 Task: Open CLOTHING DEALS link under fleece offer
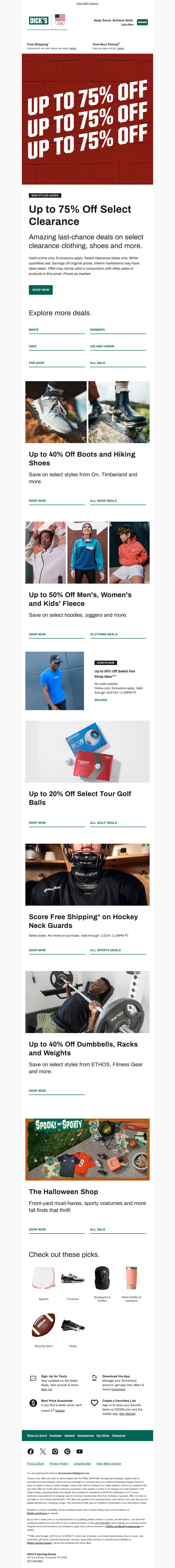104,634
